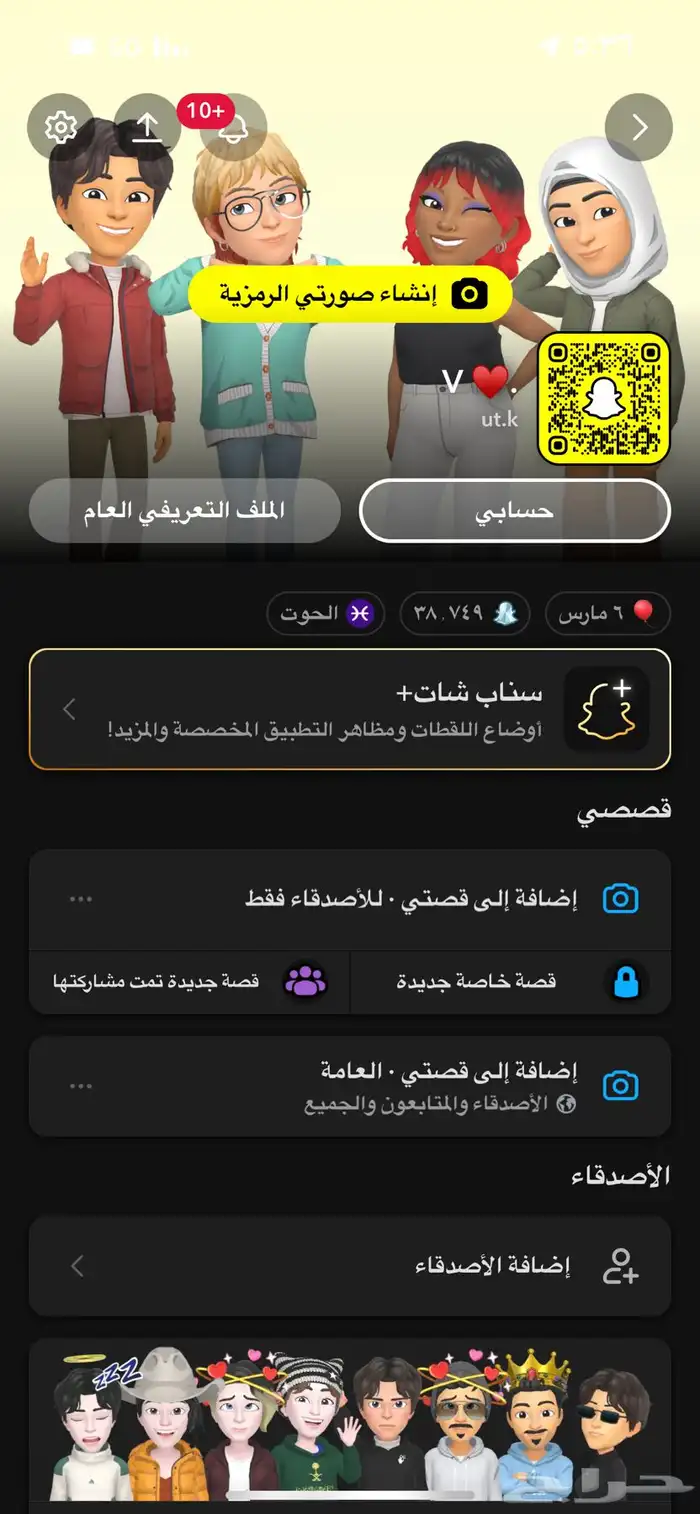The image size is (700, 1514).
Task: Add to قصتي العامة public story
Action: tap(350, 1086)
